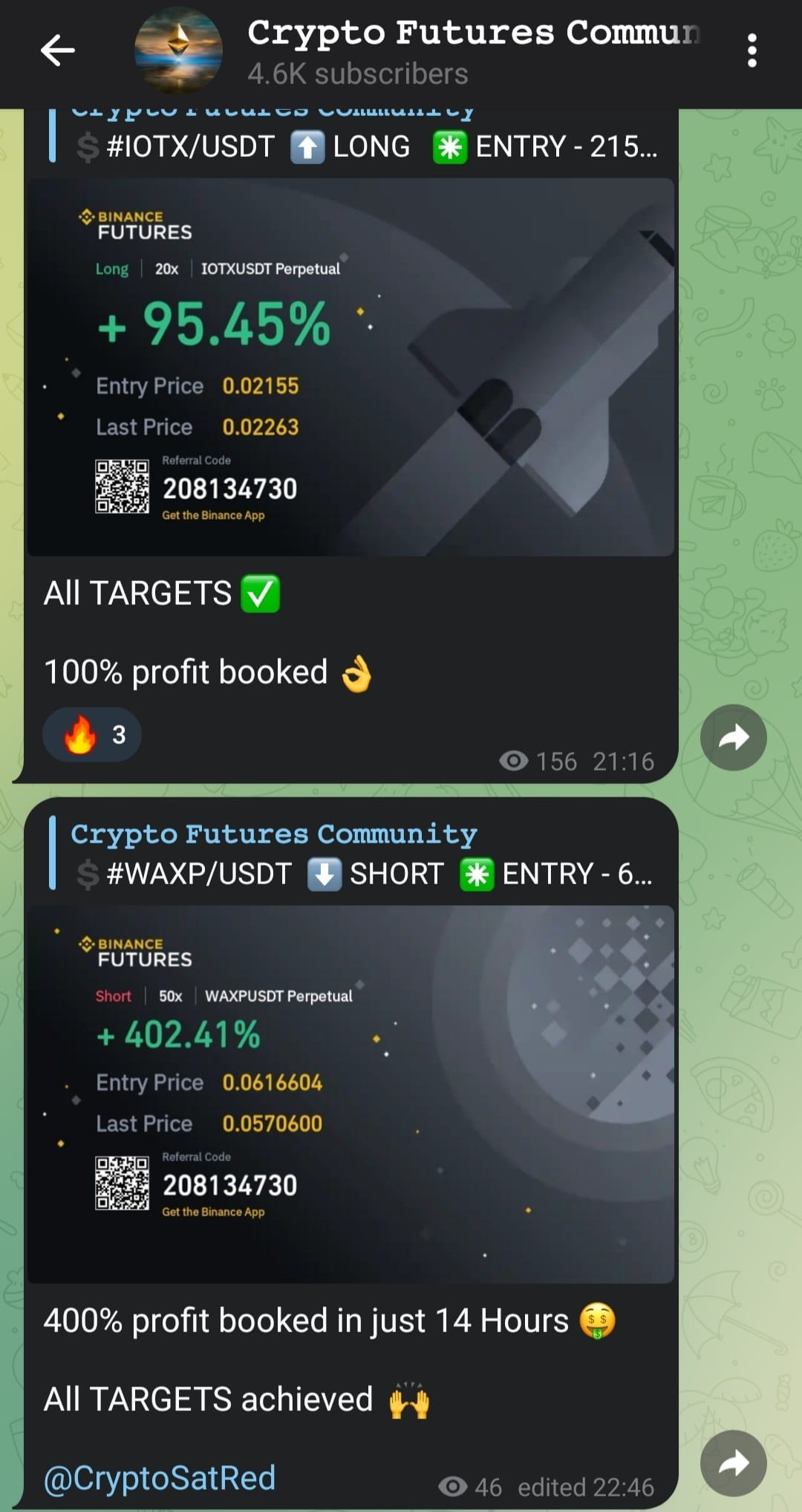Screen dimensions: 802x1512
Task: Tap the forward arrow beside the IOTX message
Action: click(734, 737)
